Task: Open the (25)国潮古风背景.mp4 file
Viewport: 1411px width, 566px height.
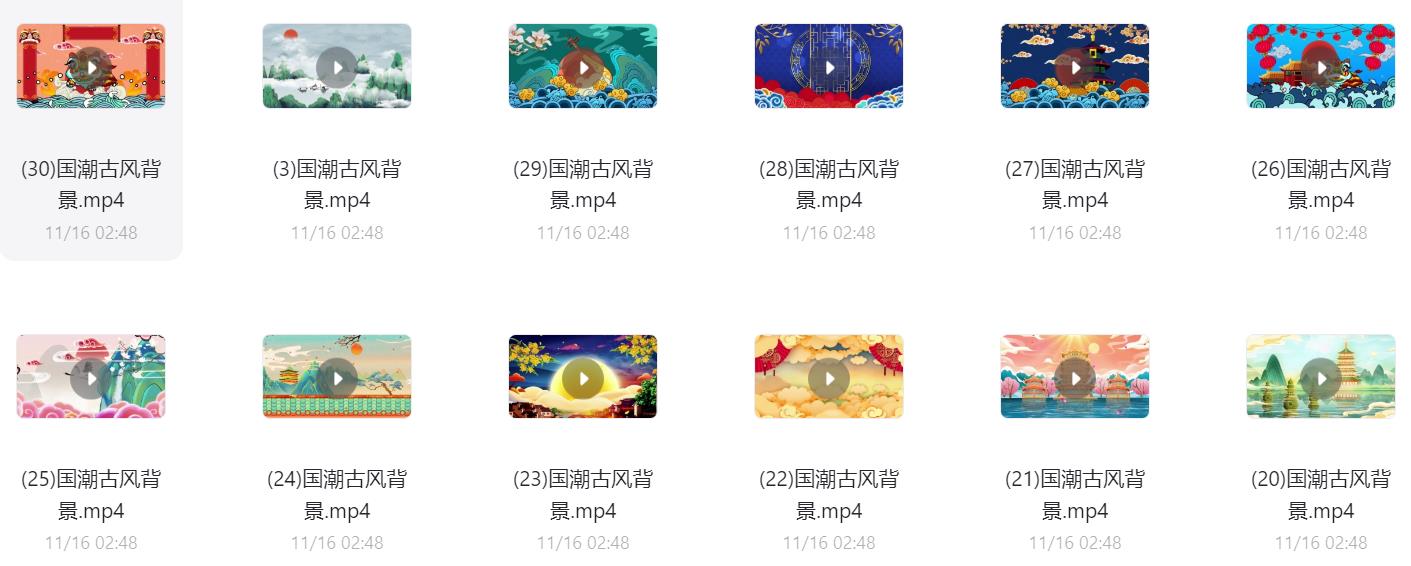Action: pos(91,377)
